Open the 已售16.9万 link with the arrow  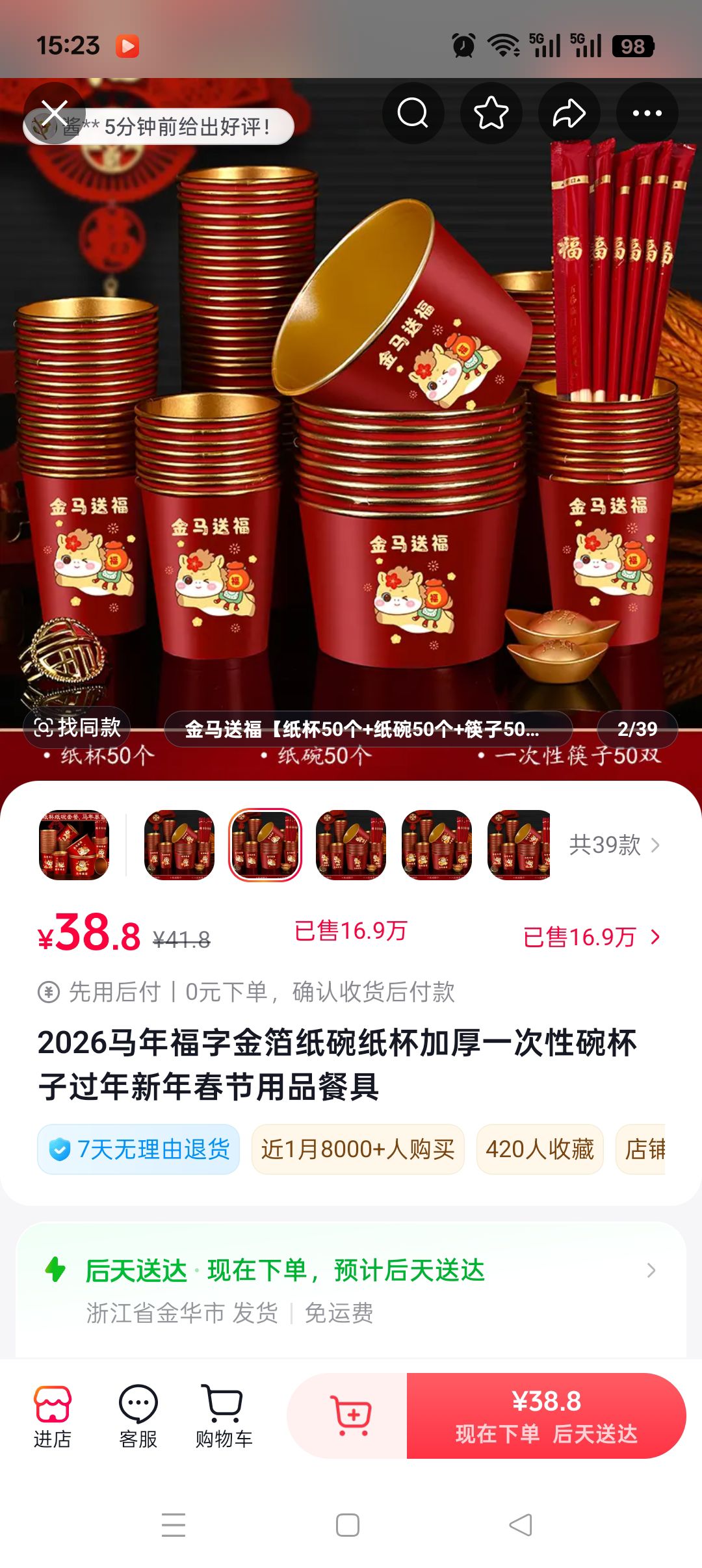[x=591, y=937]
